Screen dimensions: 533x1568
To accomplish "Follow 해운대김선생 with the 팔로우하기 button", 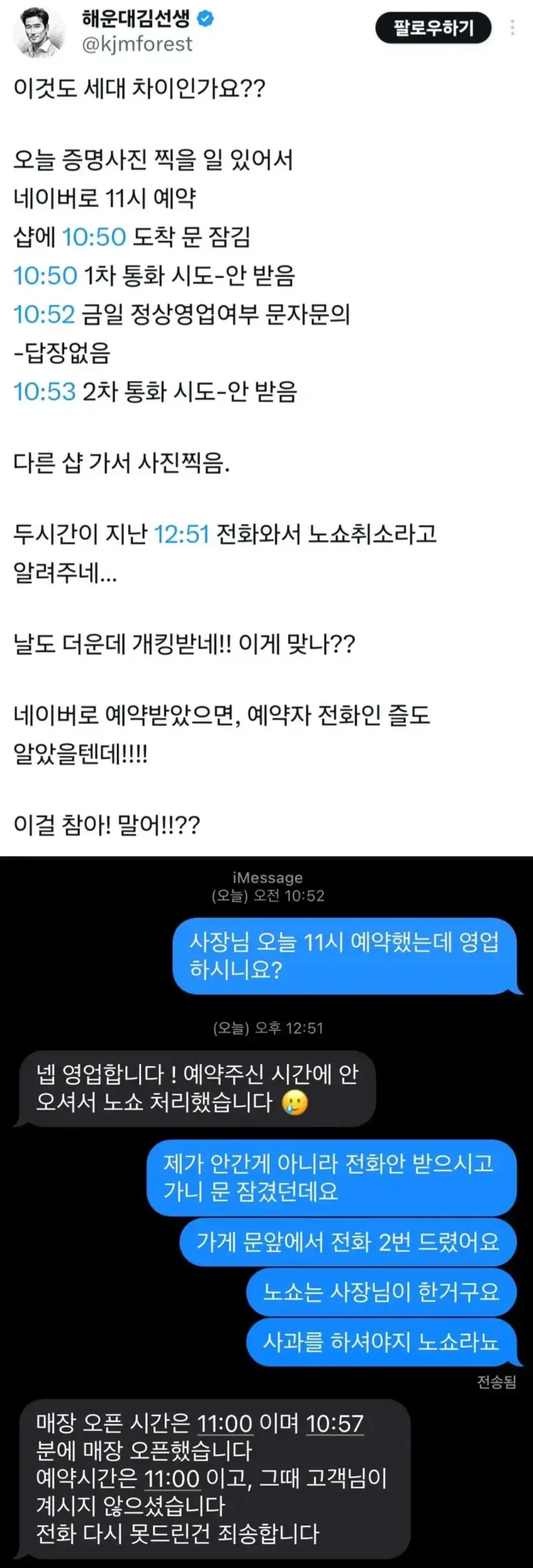I will 433,28.
